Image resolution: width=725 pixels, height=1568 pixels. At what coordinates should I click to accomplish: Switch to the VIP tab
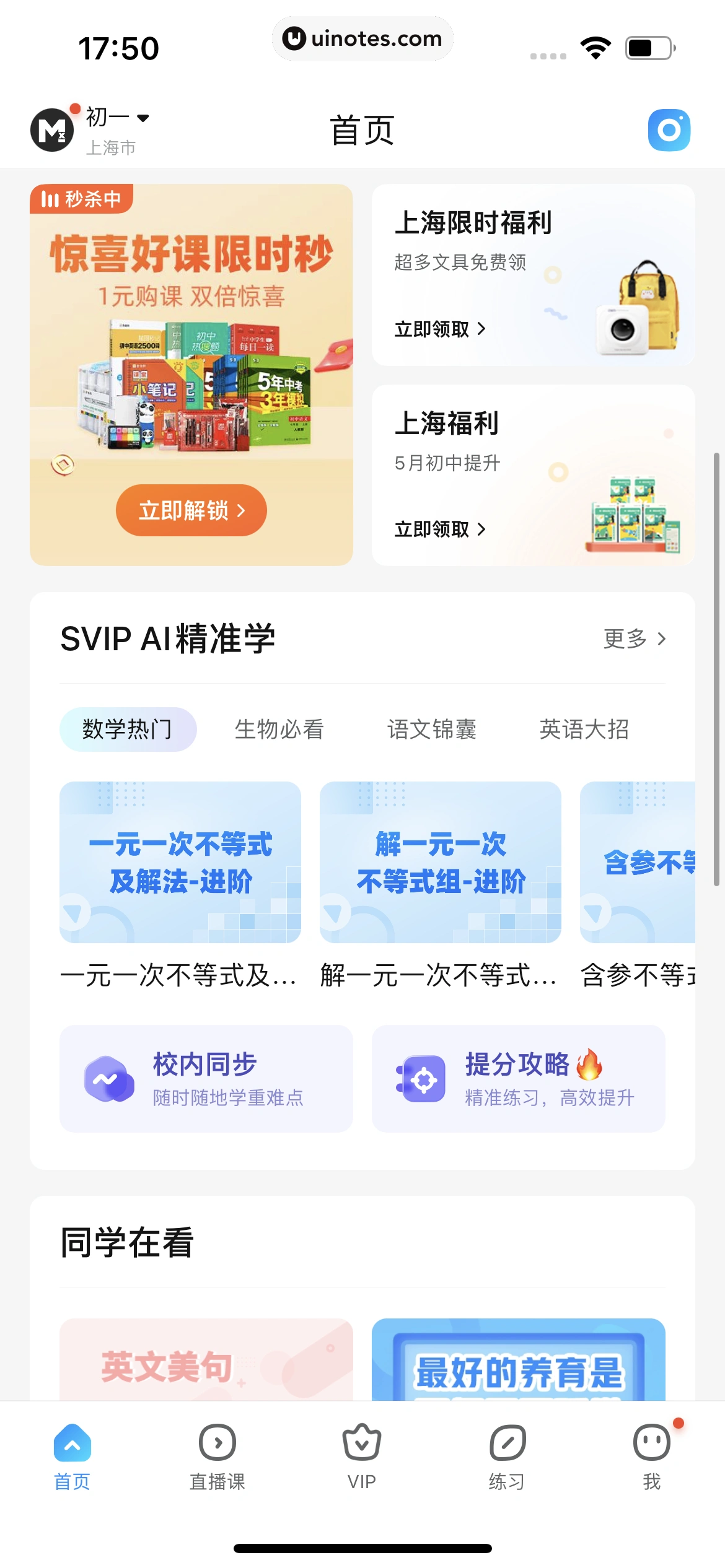[362, 1456]
